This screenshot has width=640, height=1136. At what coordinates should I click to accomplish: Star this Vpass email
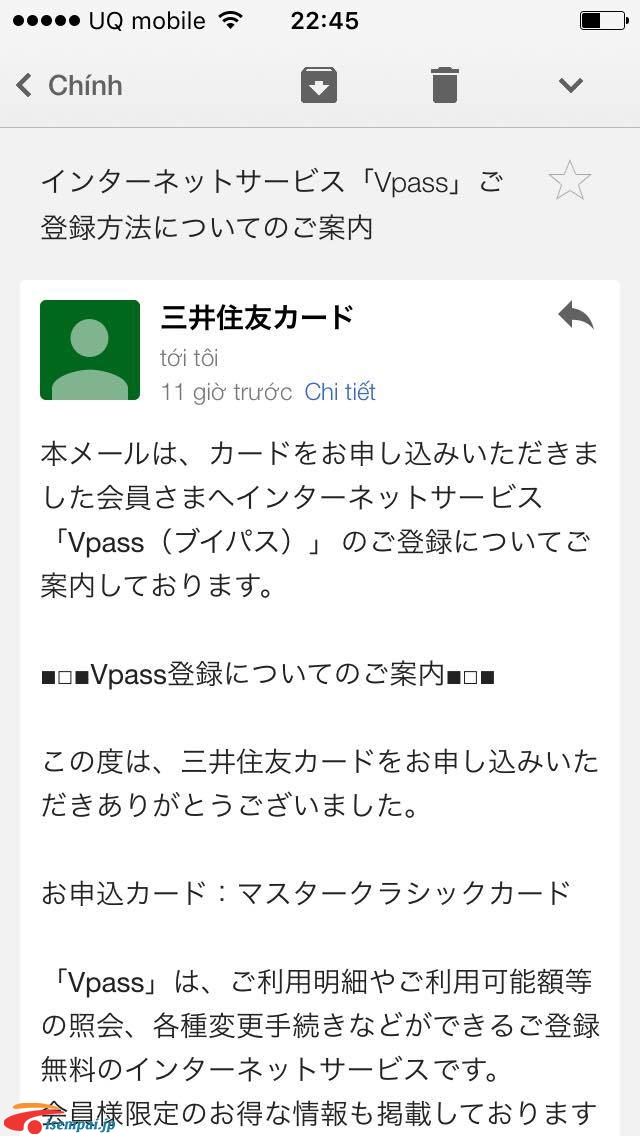click(570, 182)
